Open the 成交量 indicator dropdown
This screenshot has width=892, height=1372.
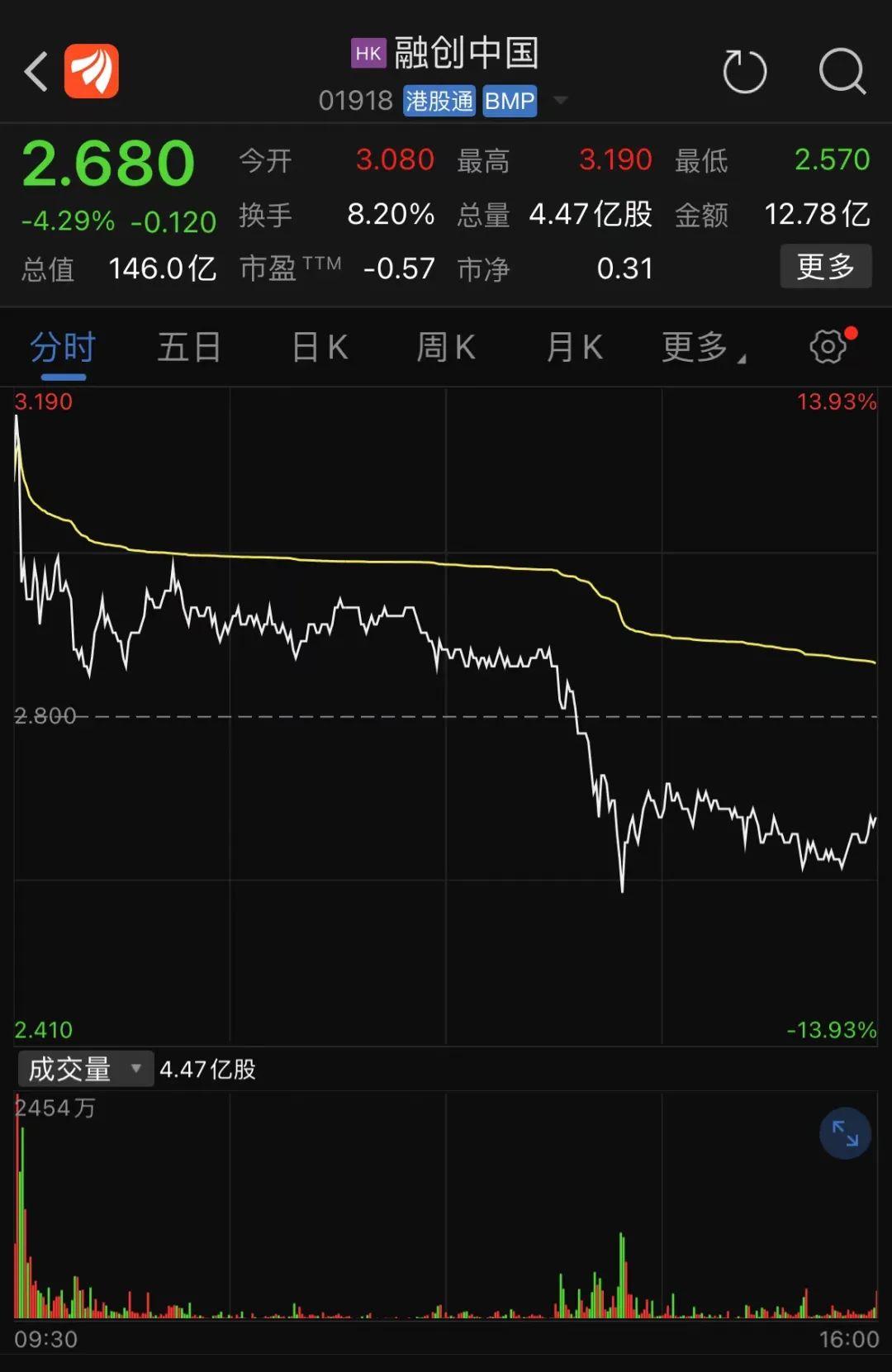(x=85, y=1069)
